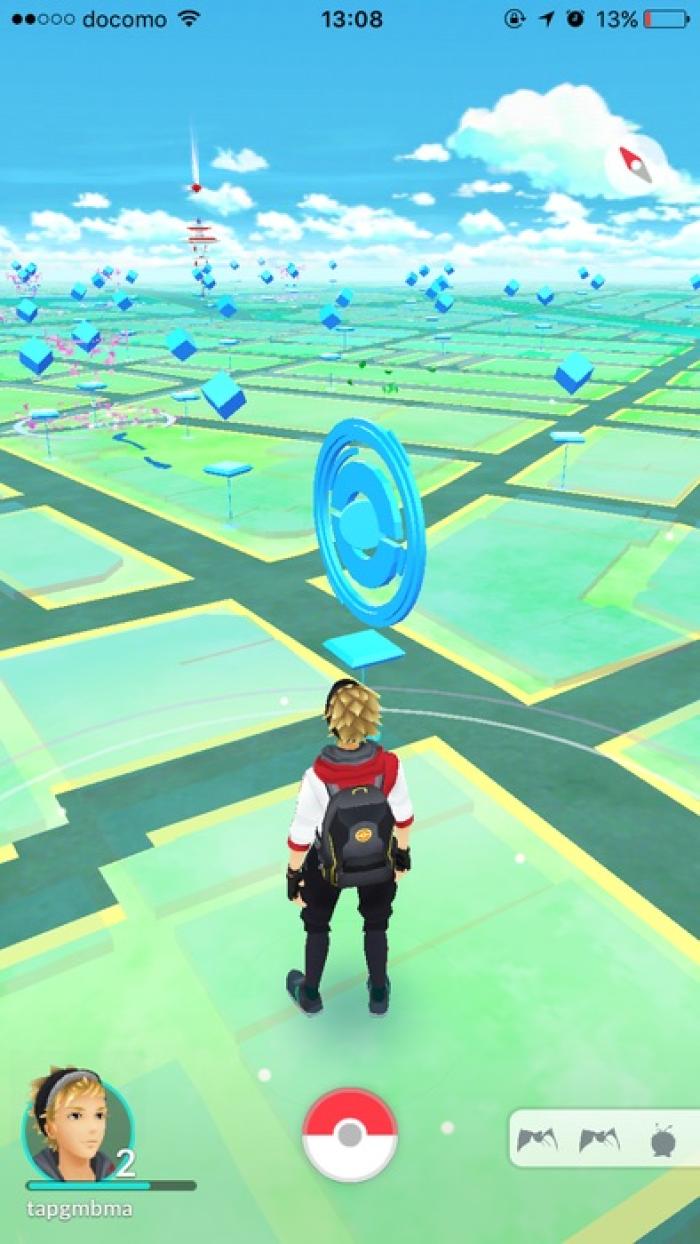Open the Poké Ball main menu
Viewport: 700px width, 1244px height.
[x=350, y=1135]
